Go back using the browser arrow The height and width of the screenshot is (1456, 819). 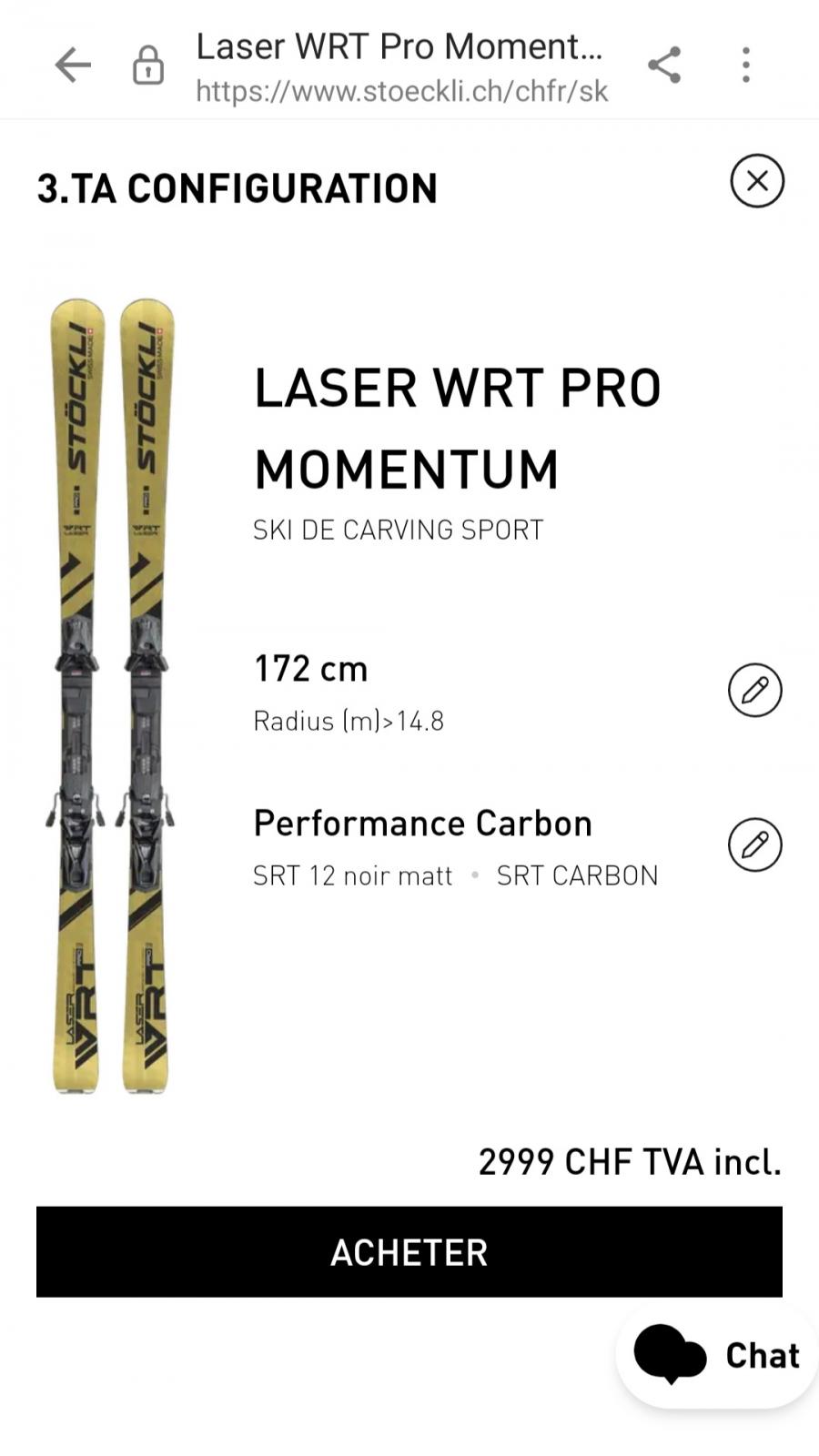(73, 65)
